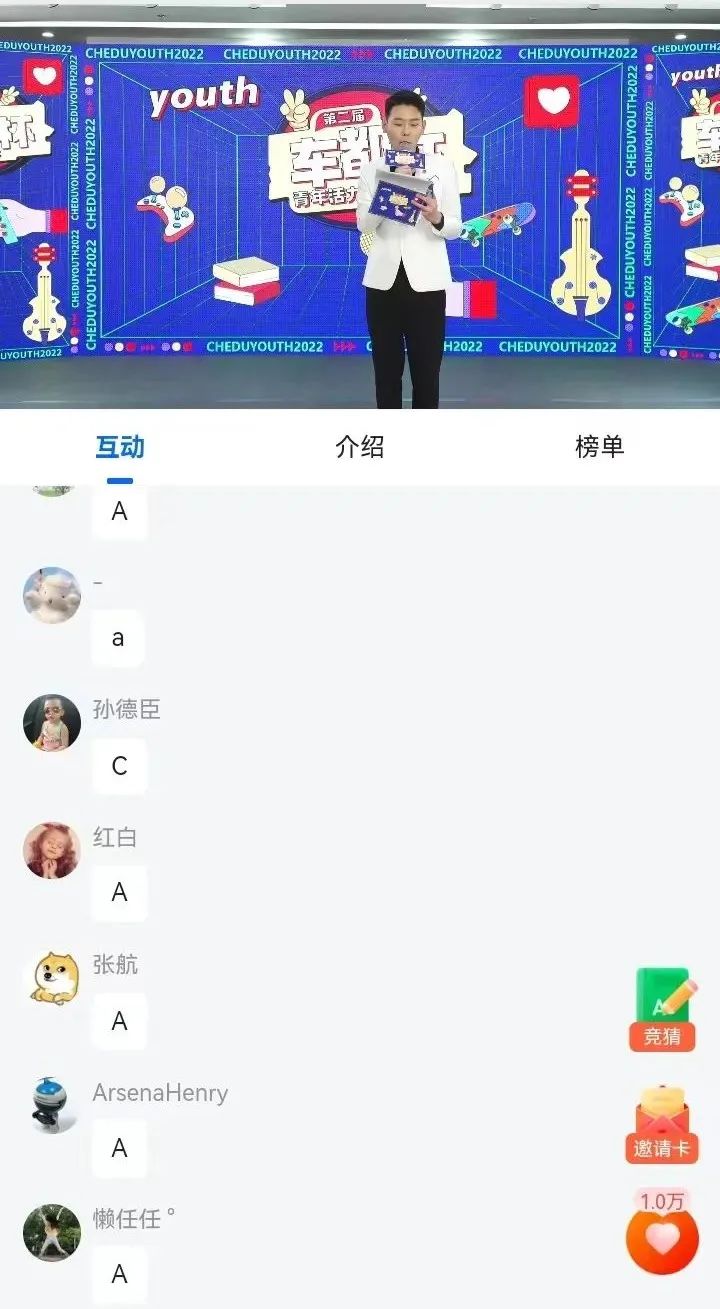Screen dimensions: 720x1309
Task: Switch to the 榜单 tab
Action: [600, 447]
